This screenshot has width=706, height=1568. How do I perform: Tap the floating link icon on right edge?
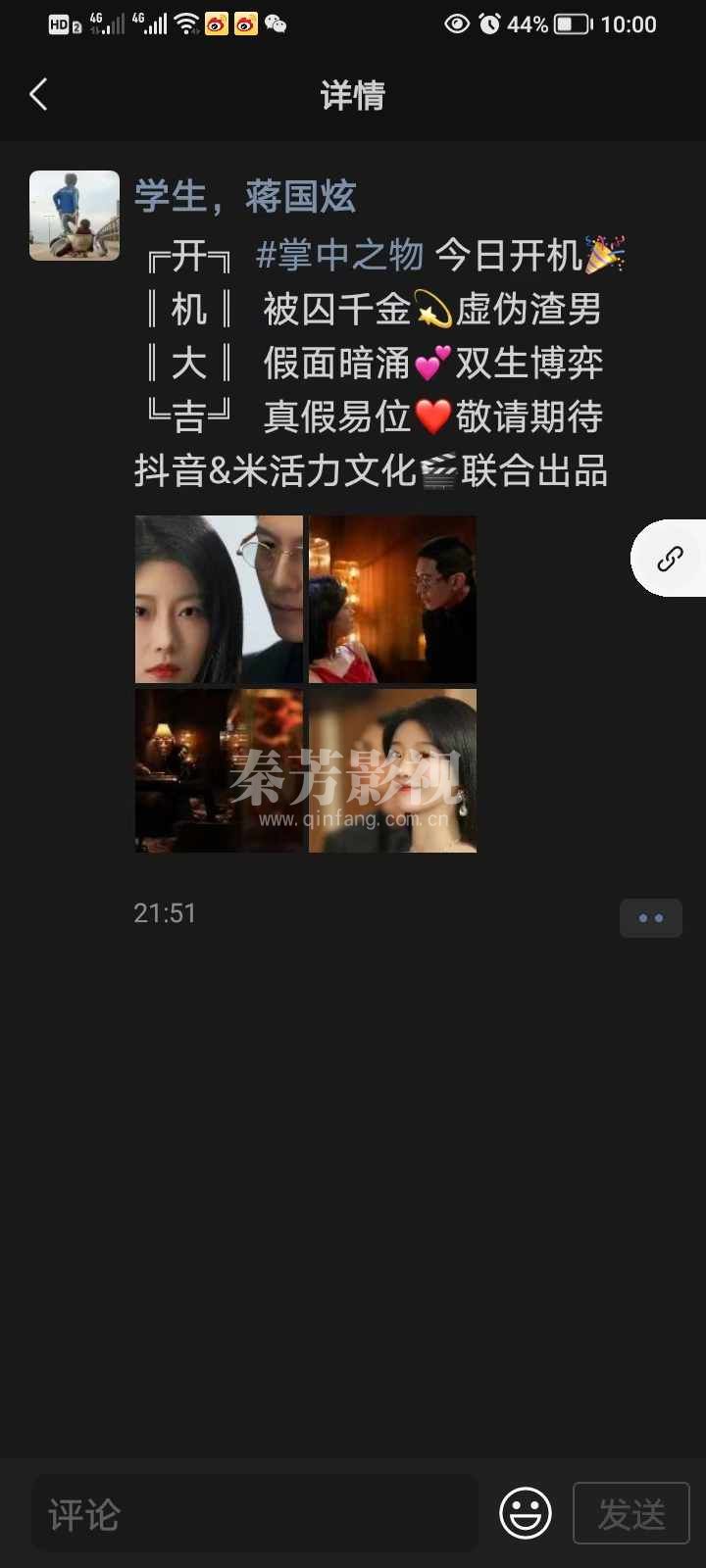671,558
